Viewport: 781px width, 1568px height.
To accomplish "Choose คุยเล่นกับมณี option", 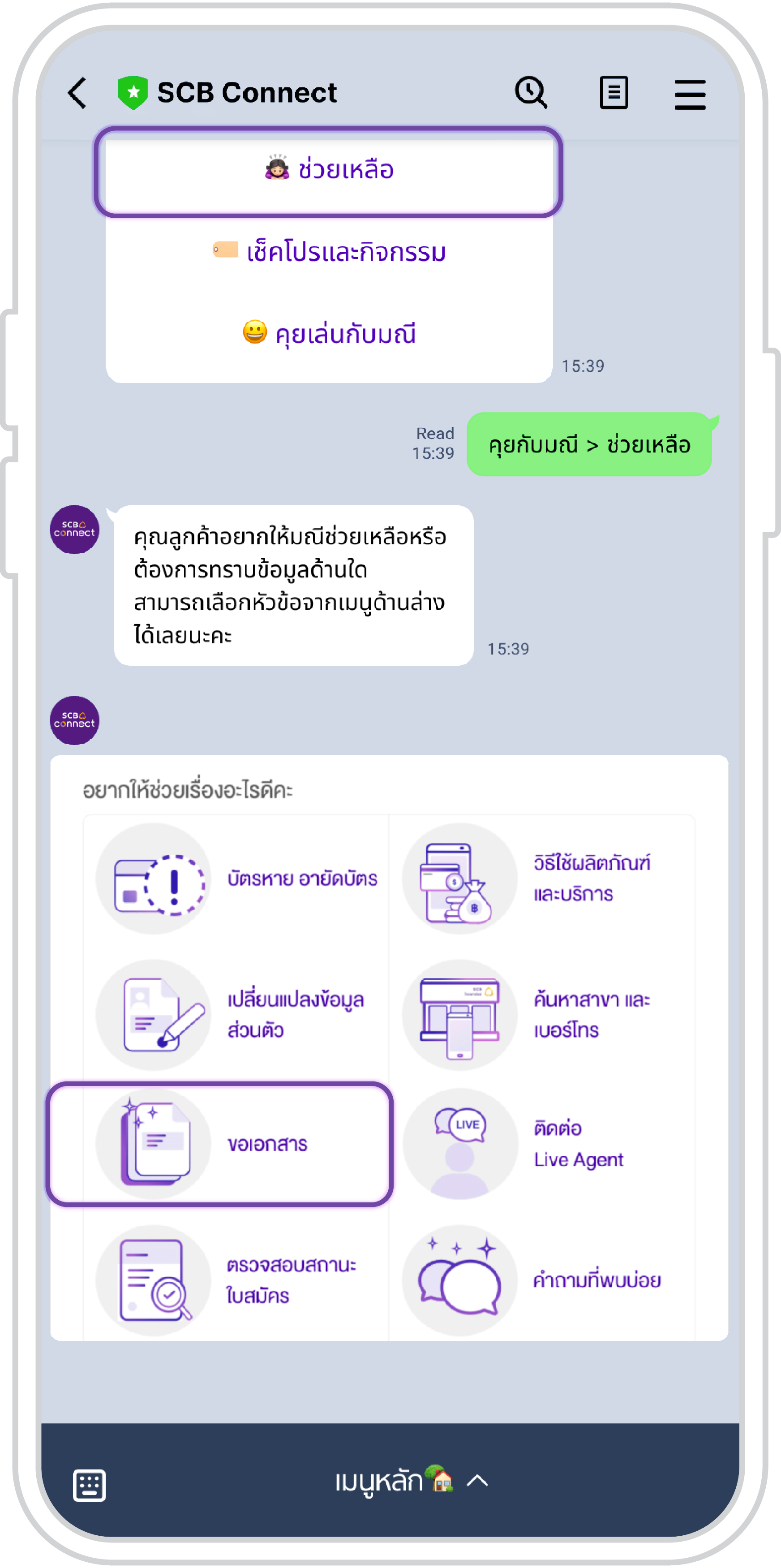I will [x=328, y=334].
